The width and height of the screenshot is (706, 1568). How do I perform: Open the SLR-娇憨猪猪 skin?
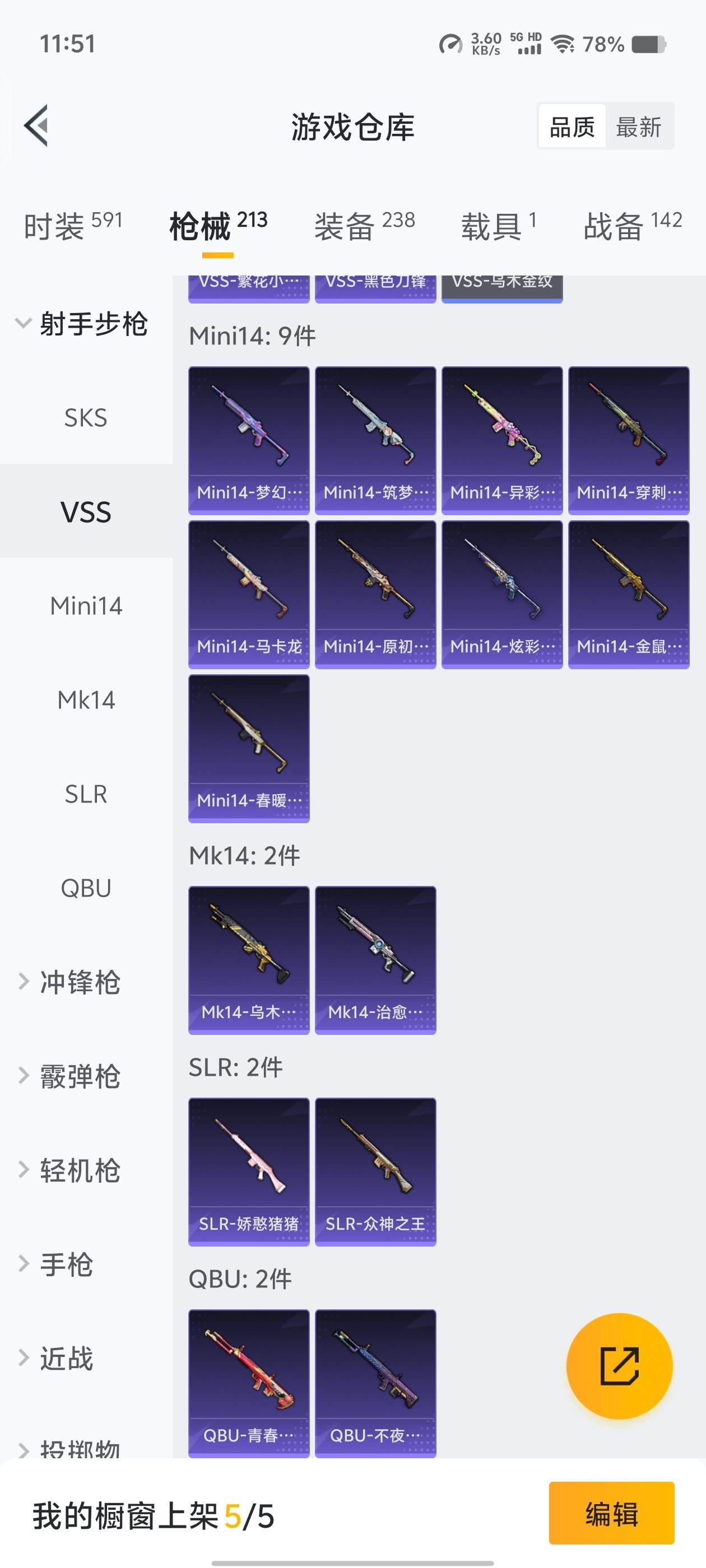249,1171
